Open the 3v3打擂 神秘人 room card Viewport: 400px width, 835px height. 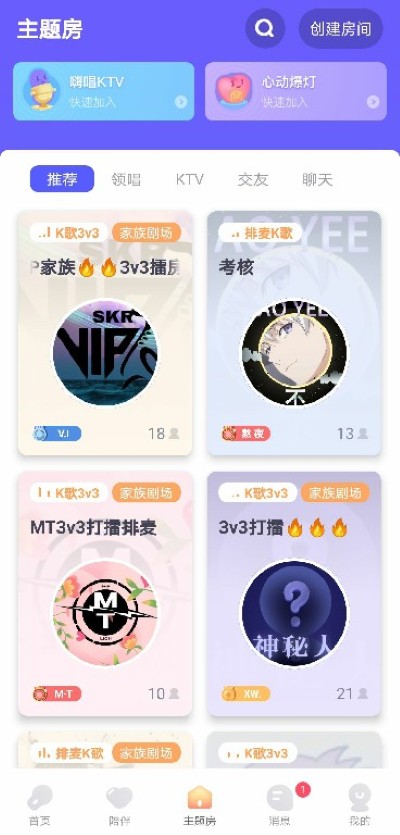coord(294,594)
